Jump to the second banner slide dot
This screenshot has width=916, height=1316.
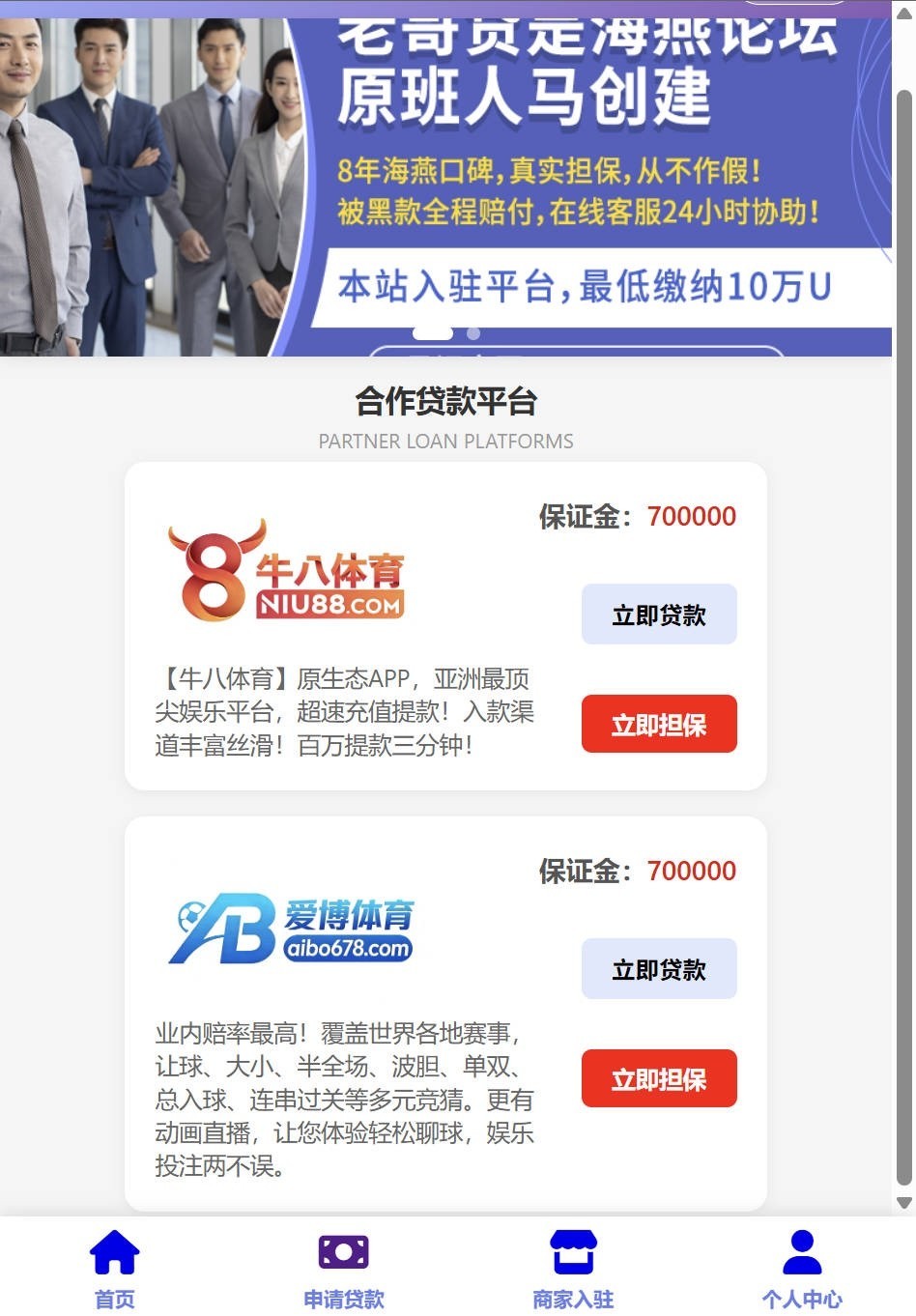pos(473,333)
